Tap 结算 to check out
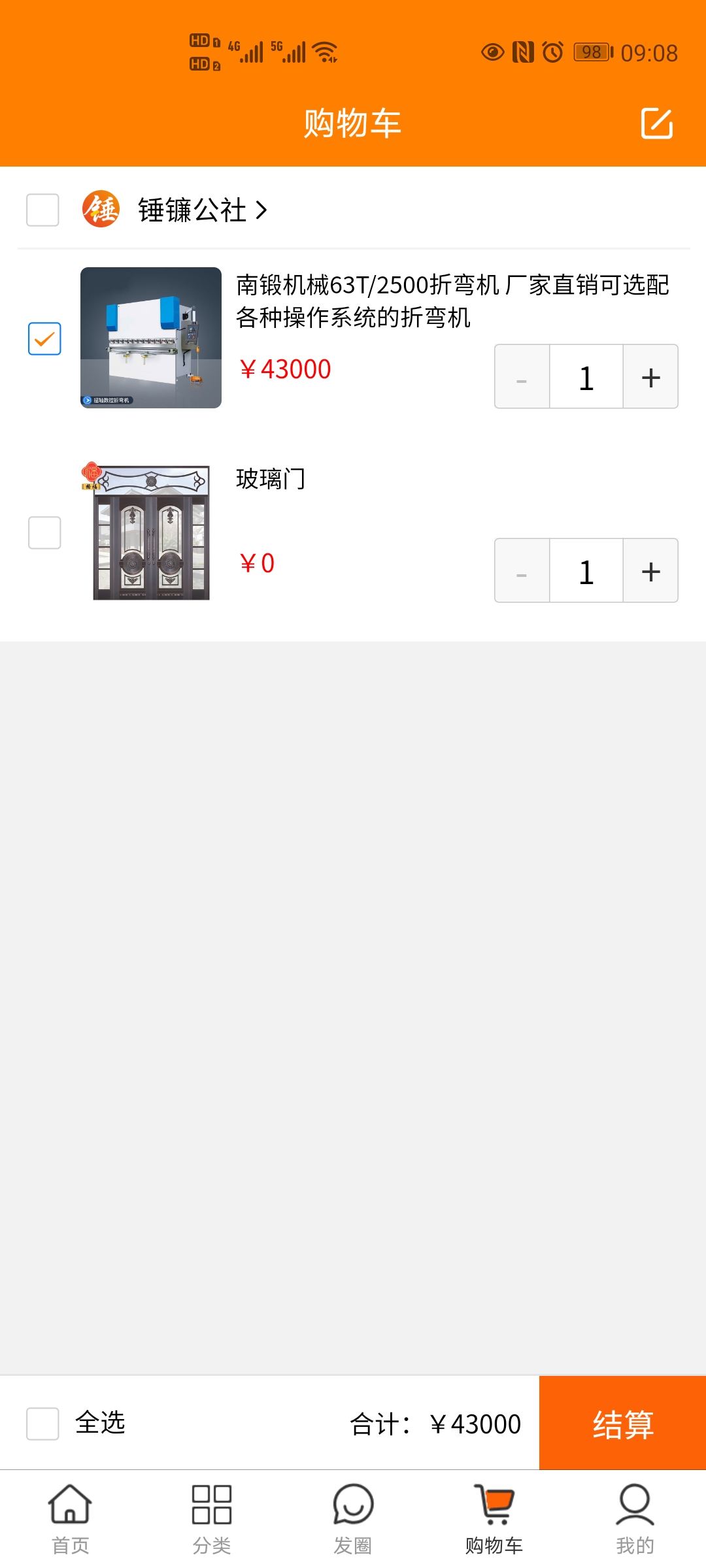Viewport: 706px width, 1568px height. (622, 1424)
